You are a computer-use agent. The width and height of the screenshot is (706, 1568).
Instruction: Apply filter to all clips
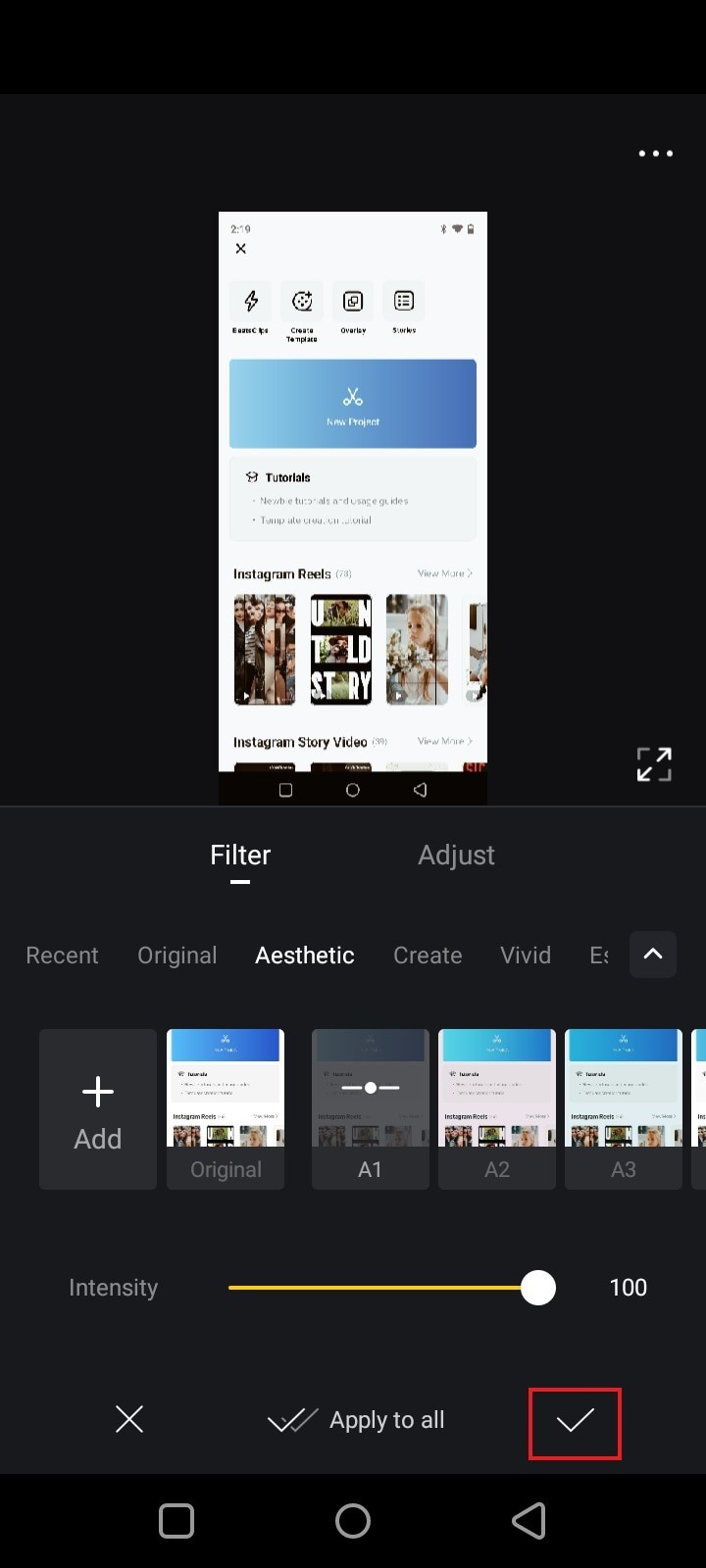[x=357, y=1420]
